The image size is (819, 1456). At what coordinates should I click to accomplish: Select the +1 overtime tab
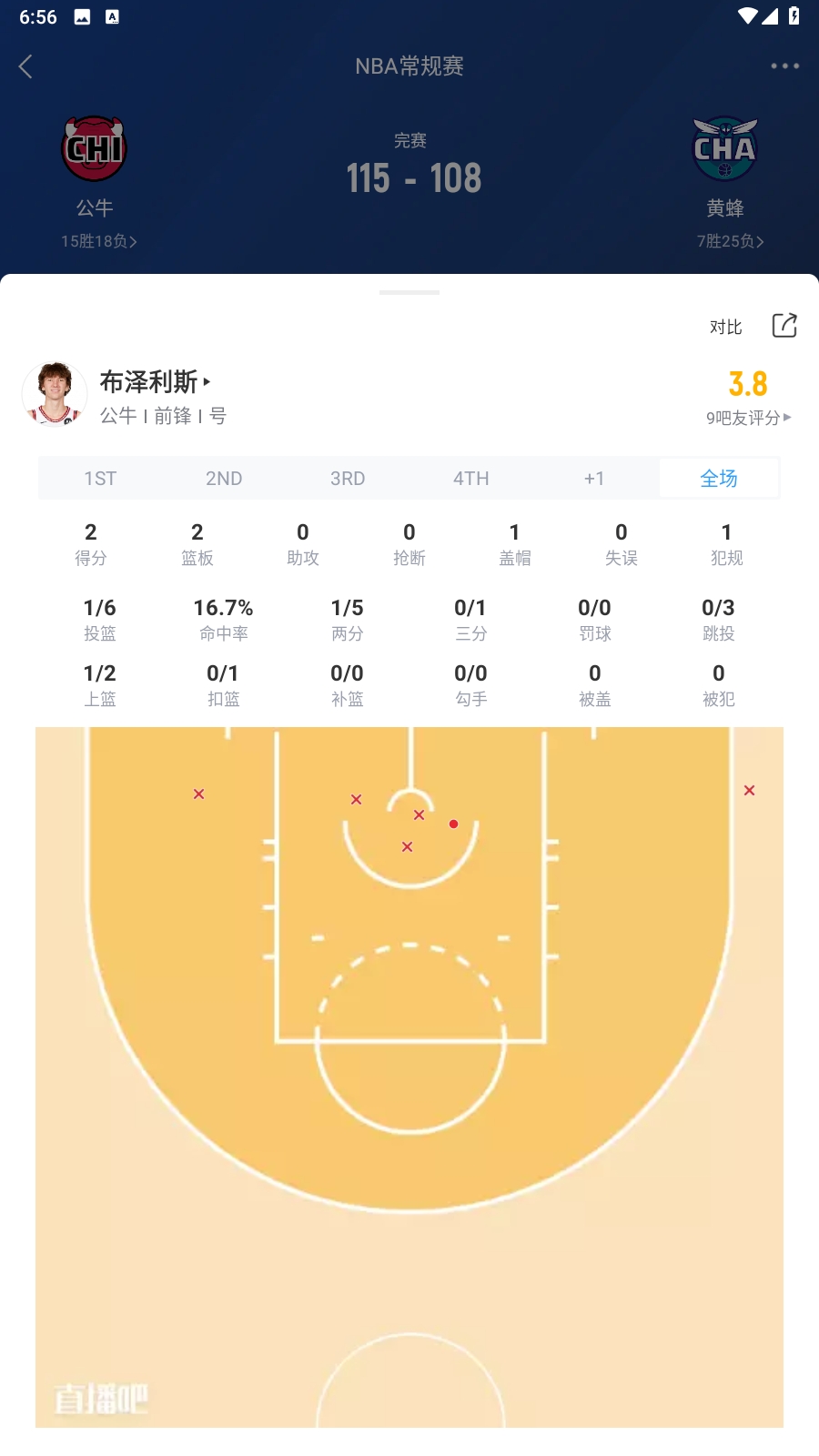coord(594,479)
